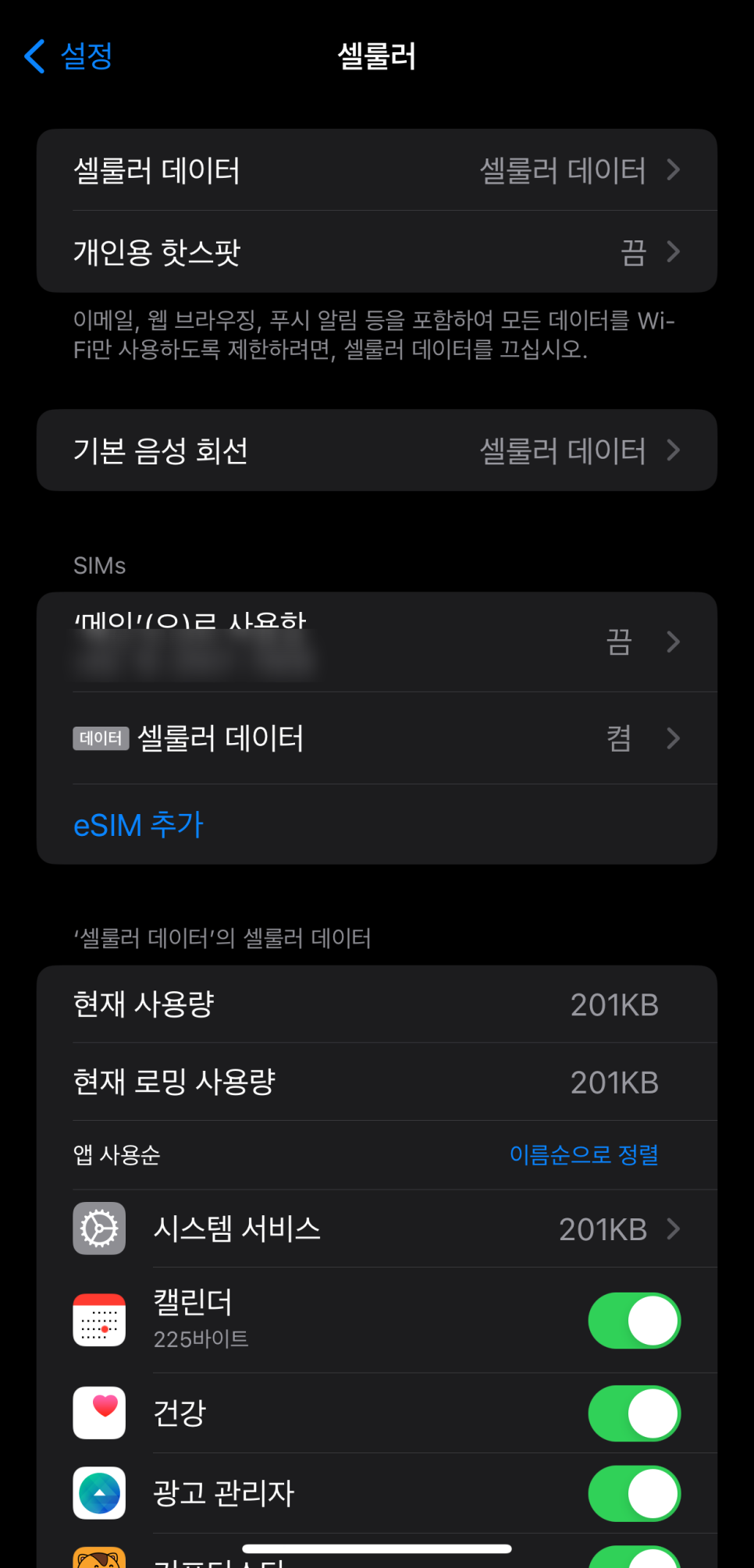The height and width of the screenshot is (1568, 754).
Task: Tap 이름순으로 정렬 to sort apps
Action: [x=583, y=1154]
